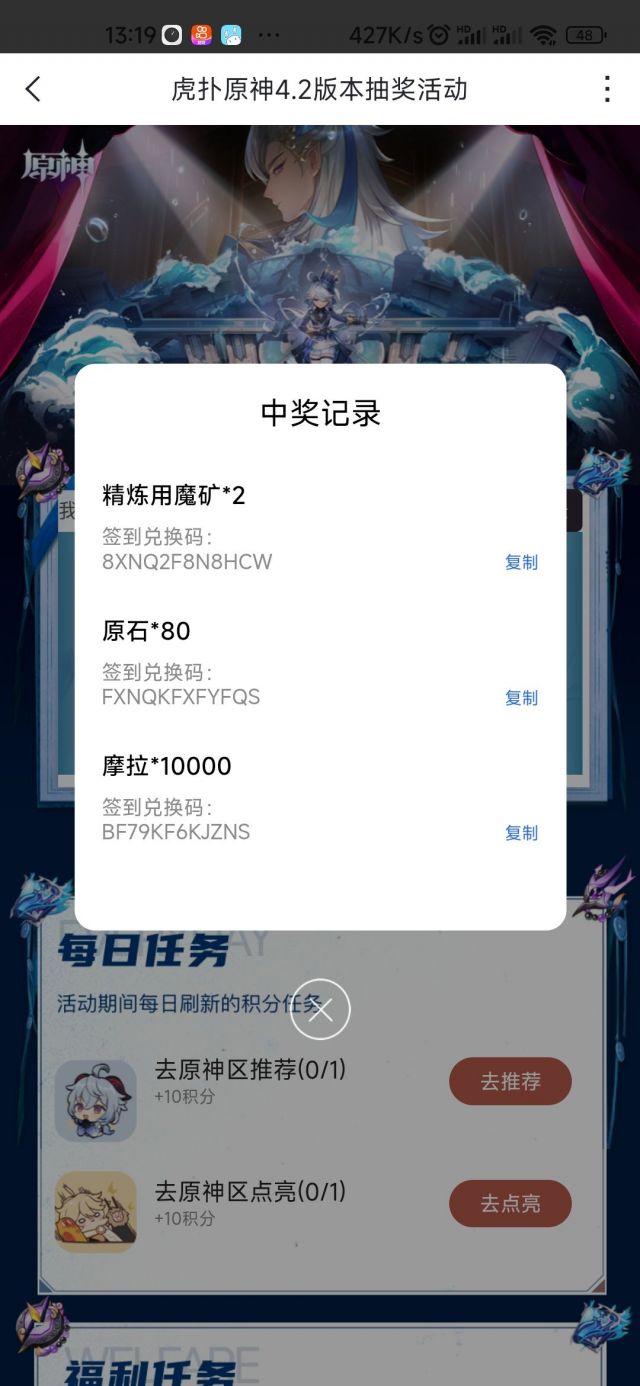This screenshot has width=640, height=1386.
Task: Open the three-dot overflow menu
Action: point(607,89)
